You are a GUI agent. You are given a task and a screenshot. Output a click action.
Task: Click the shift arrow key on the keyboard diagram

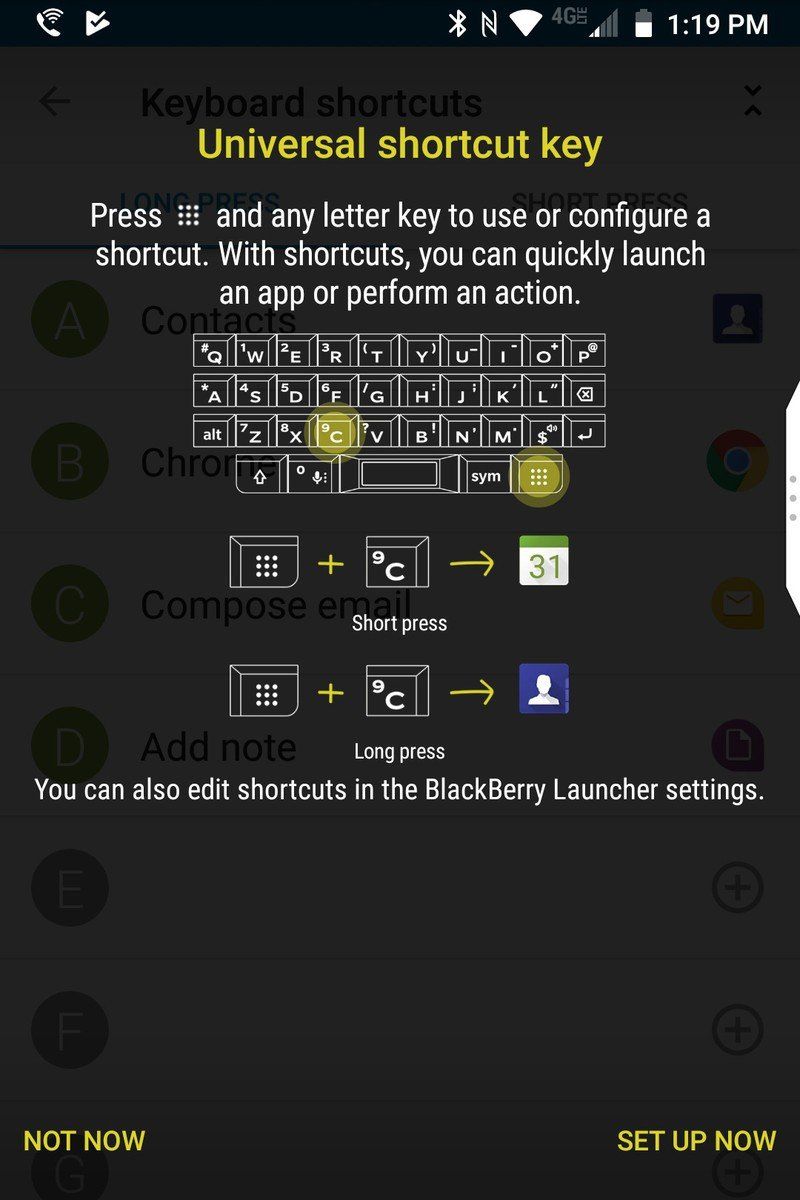pos(258,477)
